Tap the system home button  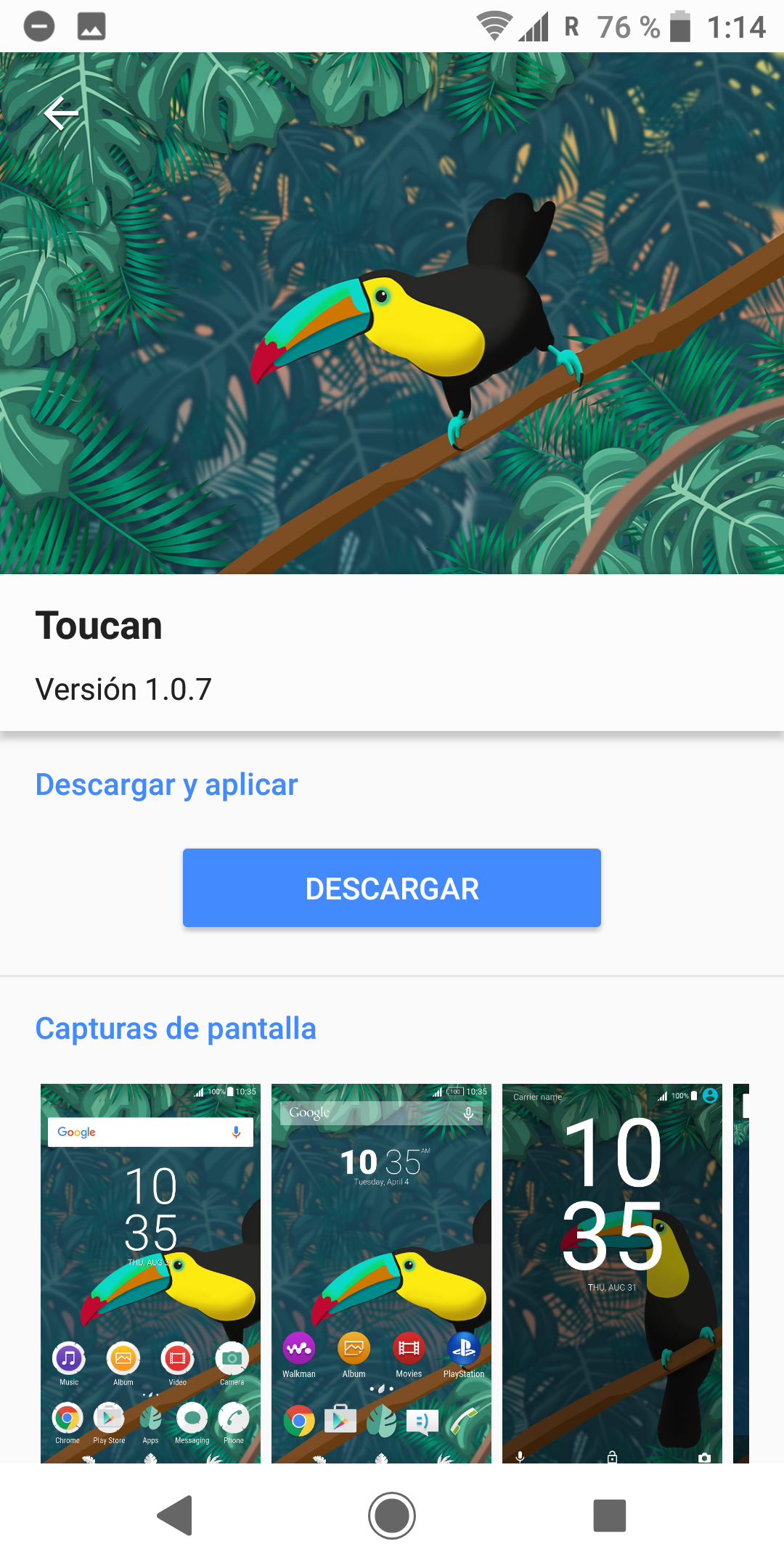392,1516
